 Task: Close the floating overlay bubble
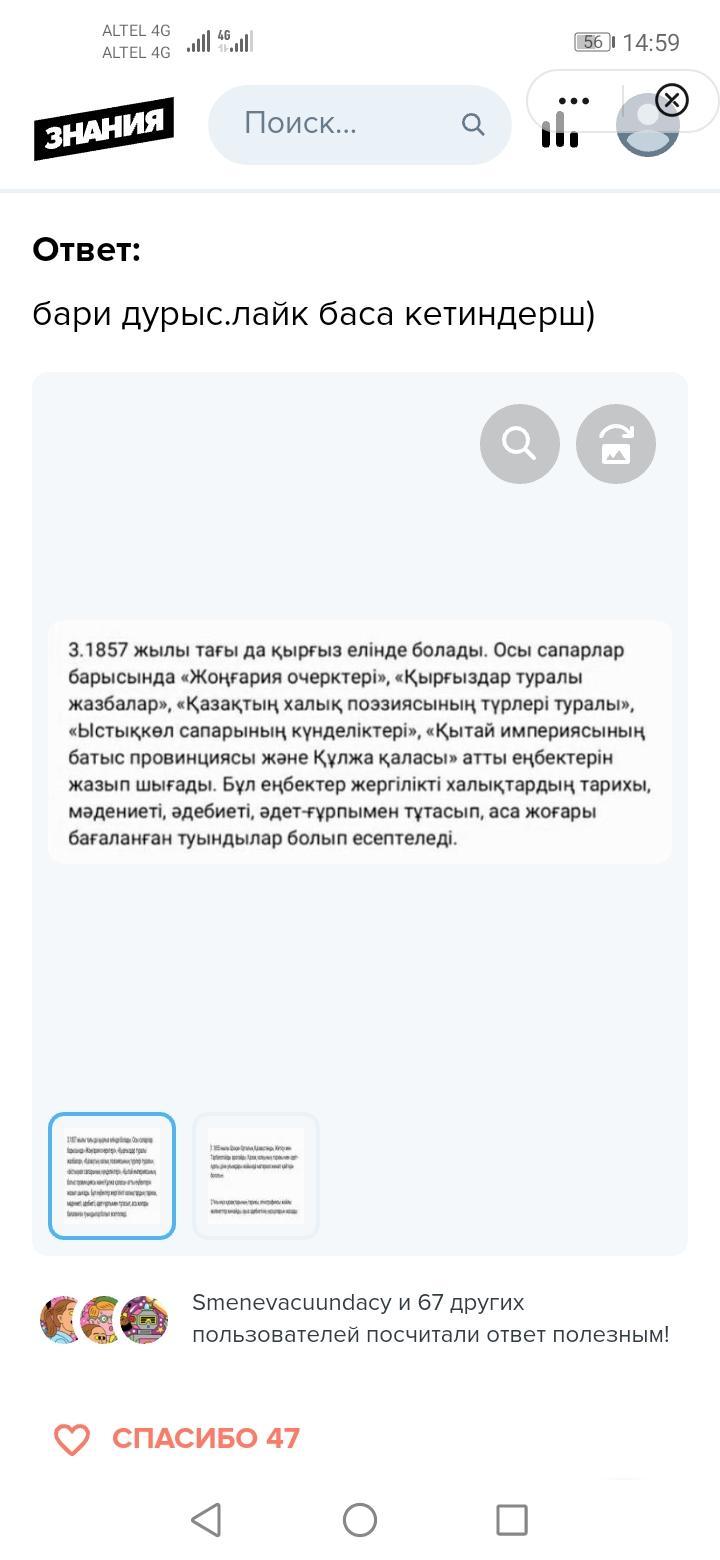672,100
